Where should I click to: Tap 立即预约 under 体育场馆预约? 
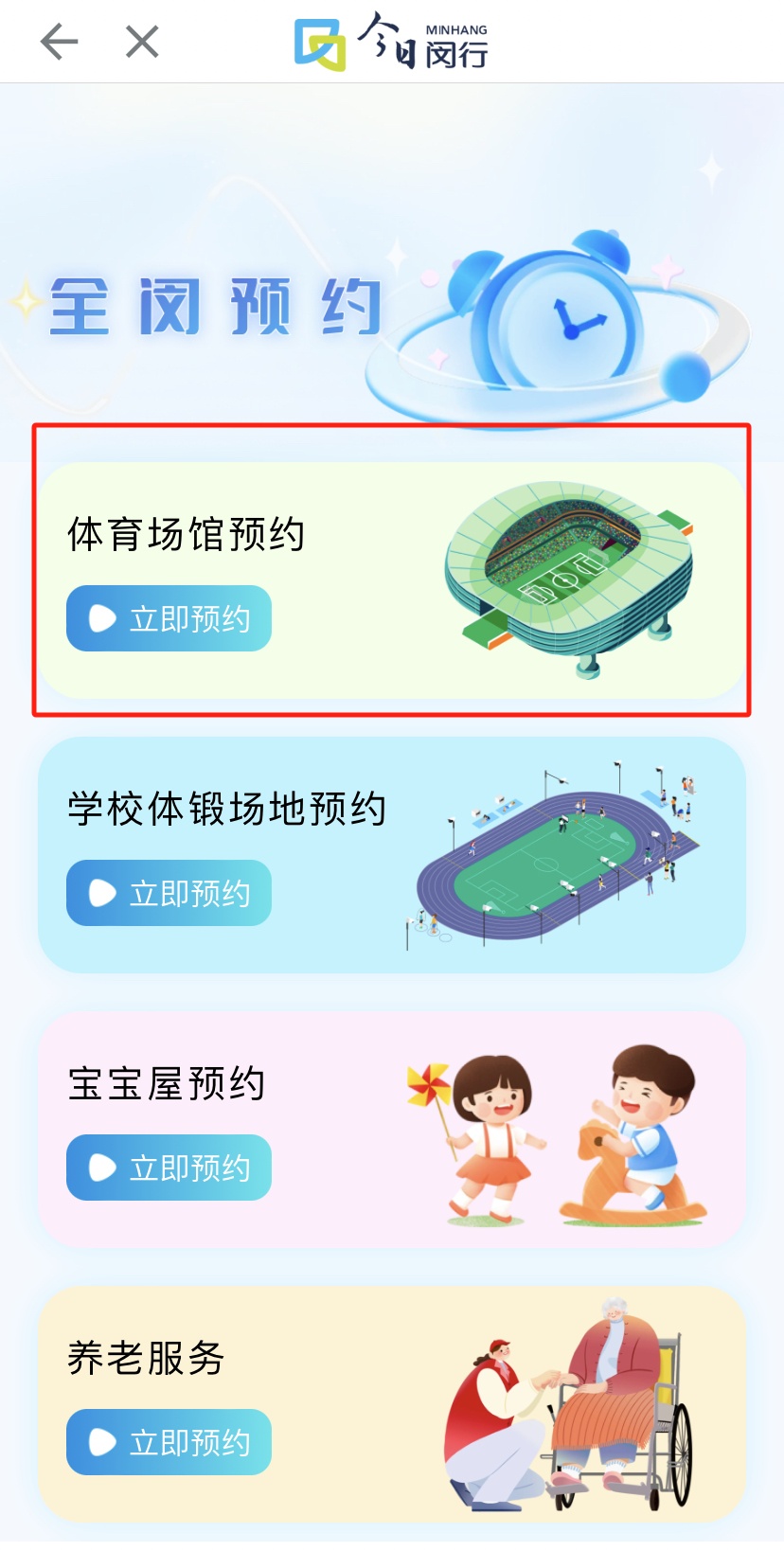tap(169, 618)
